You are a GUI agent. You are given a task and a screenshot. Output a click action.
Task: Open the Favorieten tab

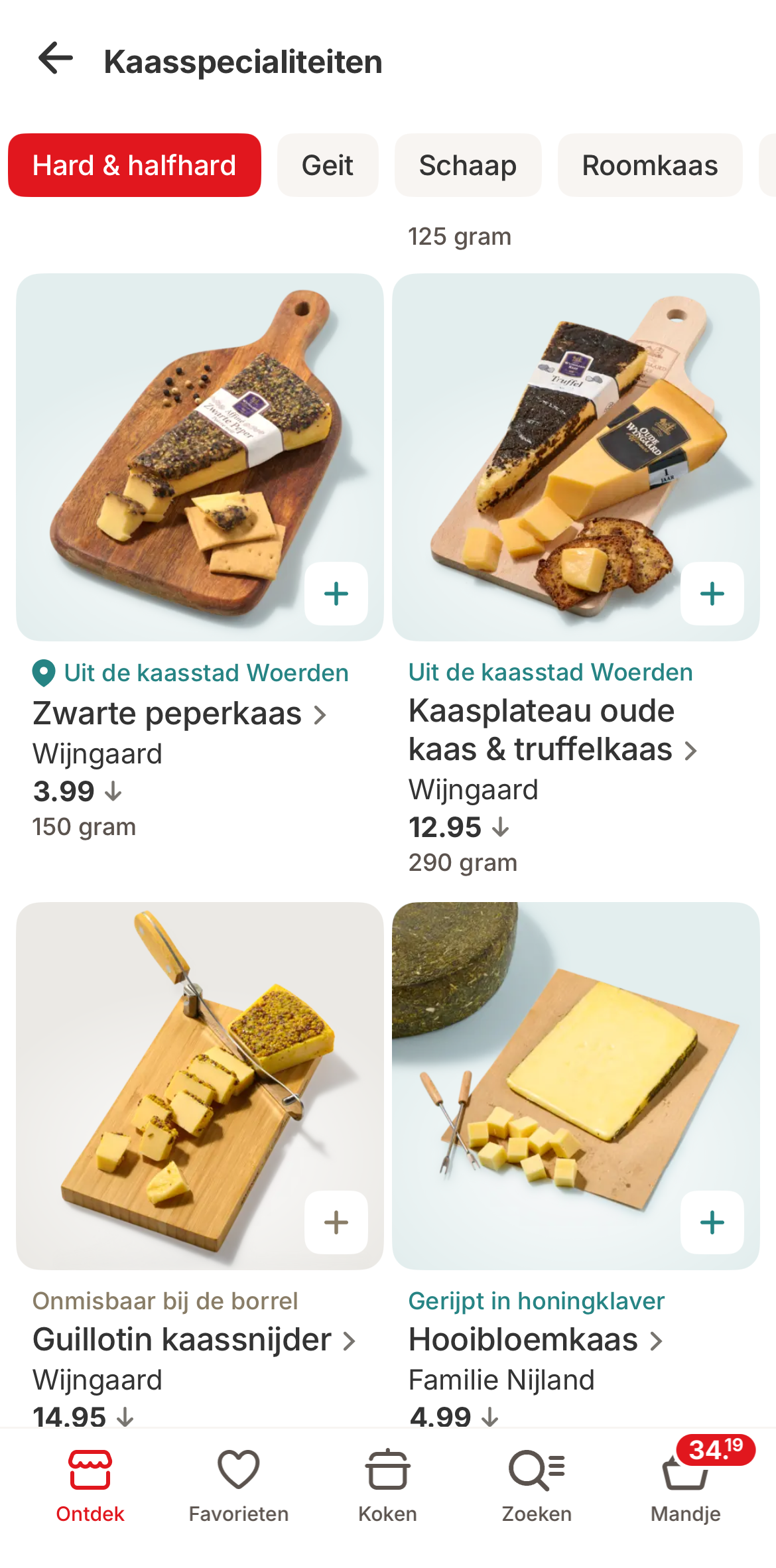[239, 1486]
